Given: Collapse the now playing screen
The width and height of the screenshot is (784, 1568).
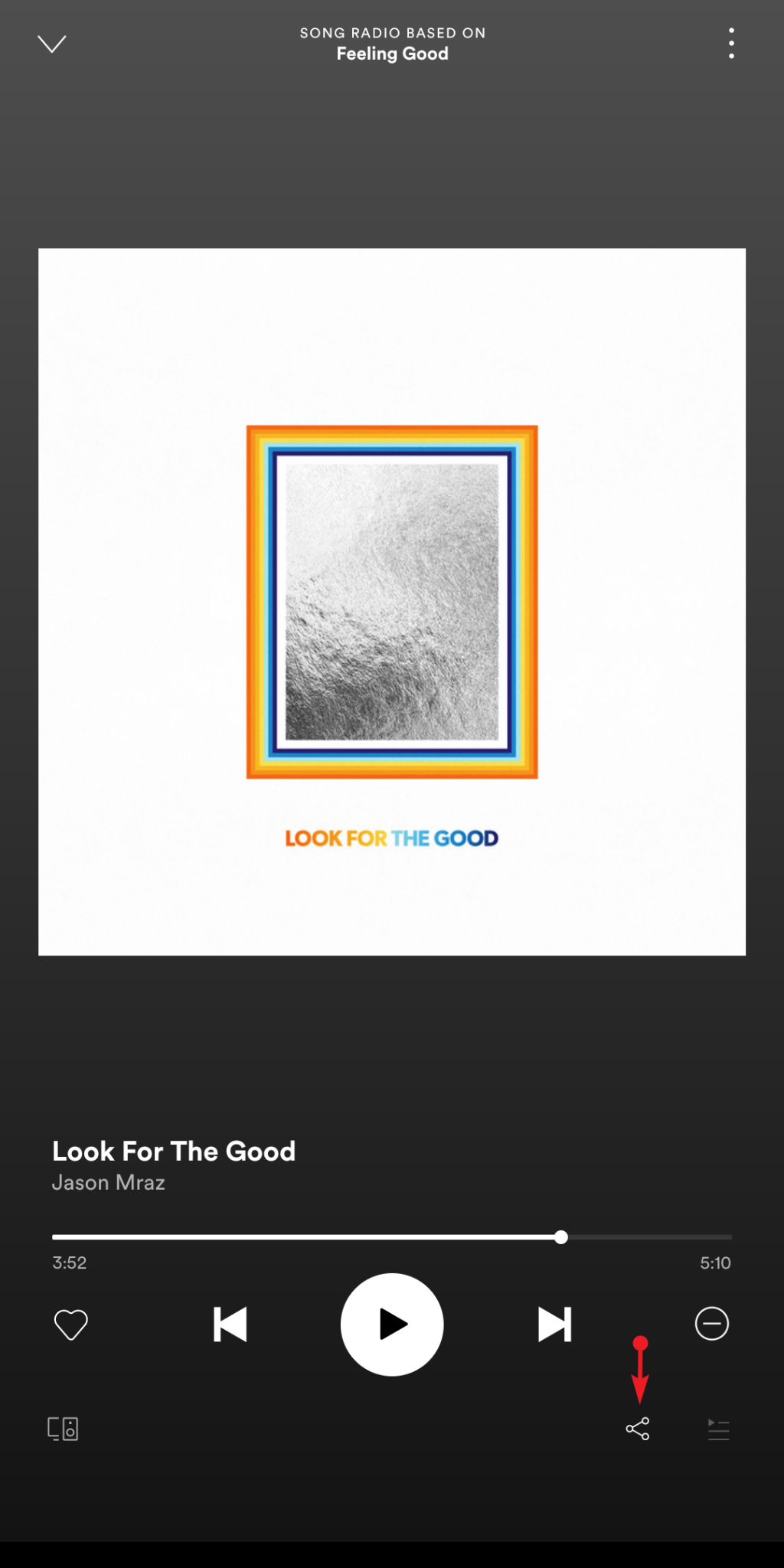Looking at the screenshot, I should coord(52,44).
